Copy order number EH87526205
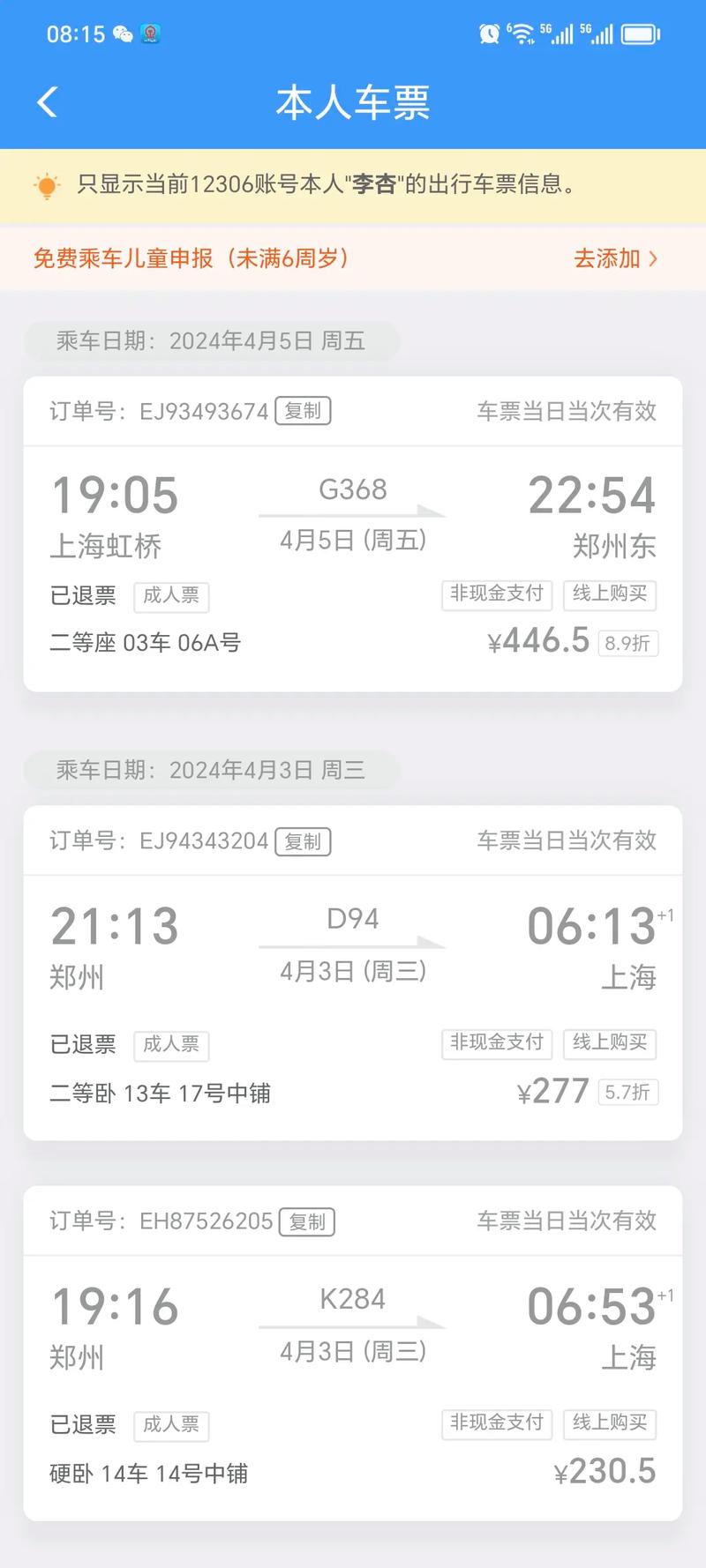Screen dimensions: 706x1568 click(x=307, y=1222)
